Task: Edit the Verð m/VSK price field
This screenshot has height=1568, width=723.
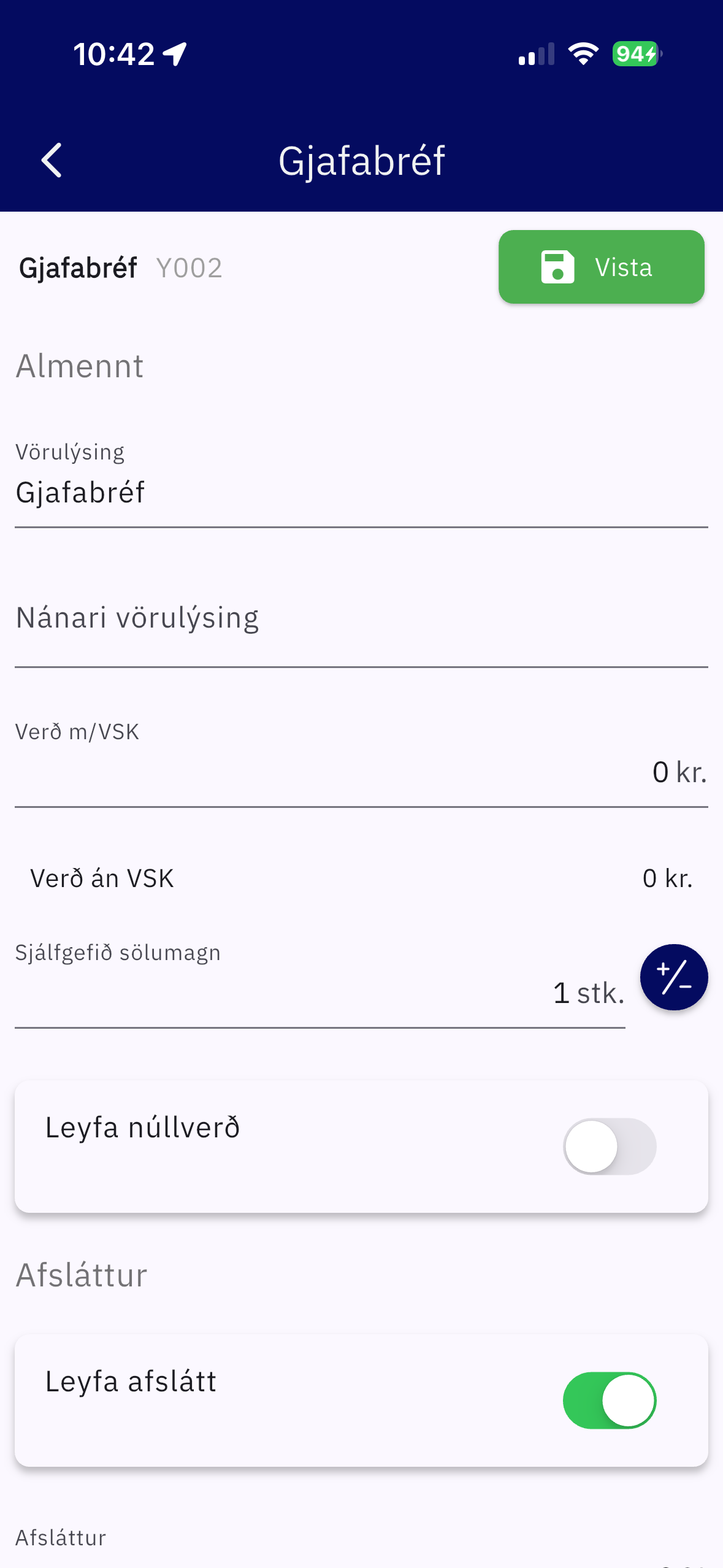Action: click(361, 772)
